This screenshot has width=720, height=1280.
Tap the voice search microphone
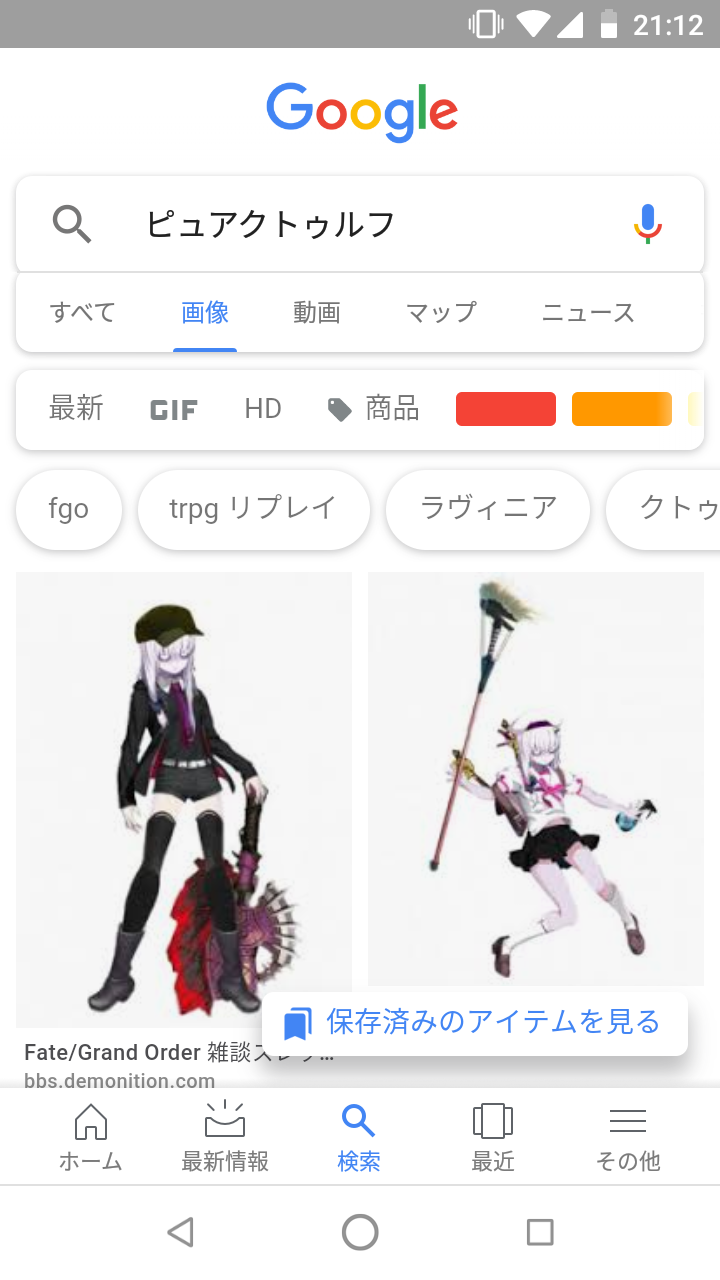click(648, 223)
